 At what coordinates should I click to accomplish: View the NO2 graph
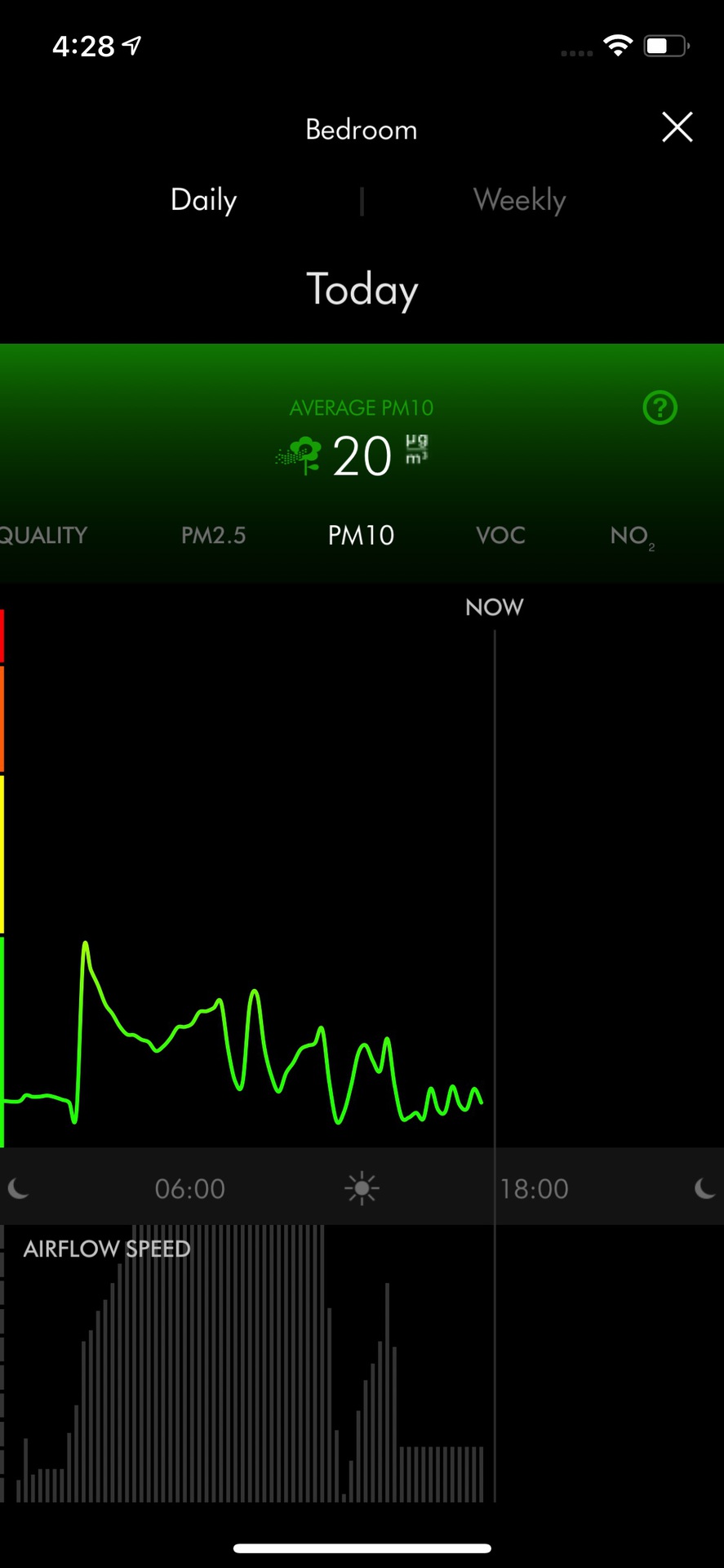pos(631,537)
